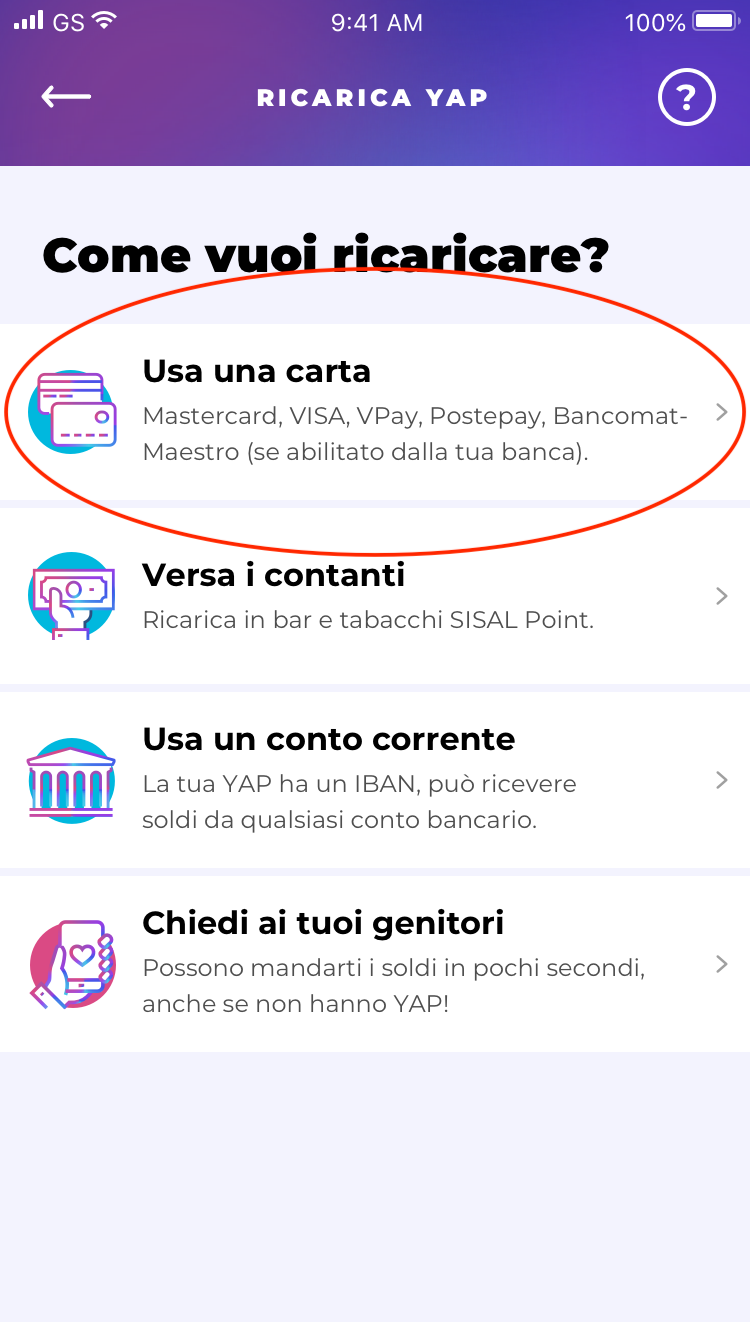Open the help question mark icon
The height and width of the screenshot is (1322, 750).
tap(686, 98)
